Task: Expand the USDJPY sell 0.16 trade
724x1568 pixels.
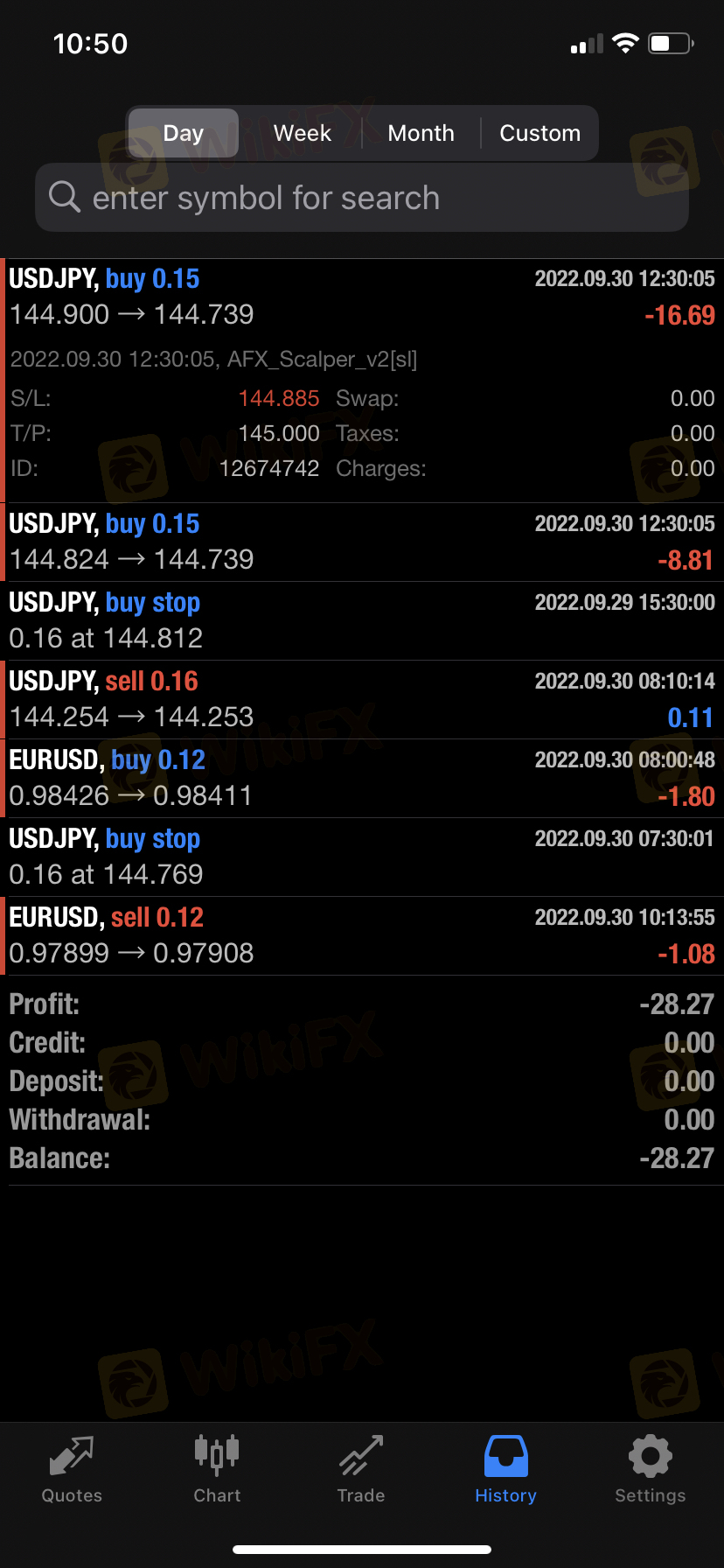Action: [362, 700]
